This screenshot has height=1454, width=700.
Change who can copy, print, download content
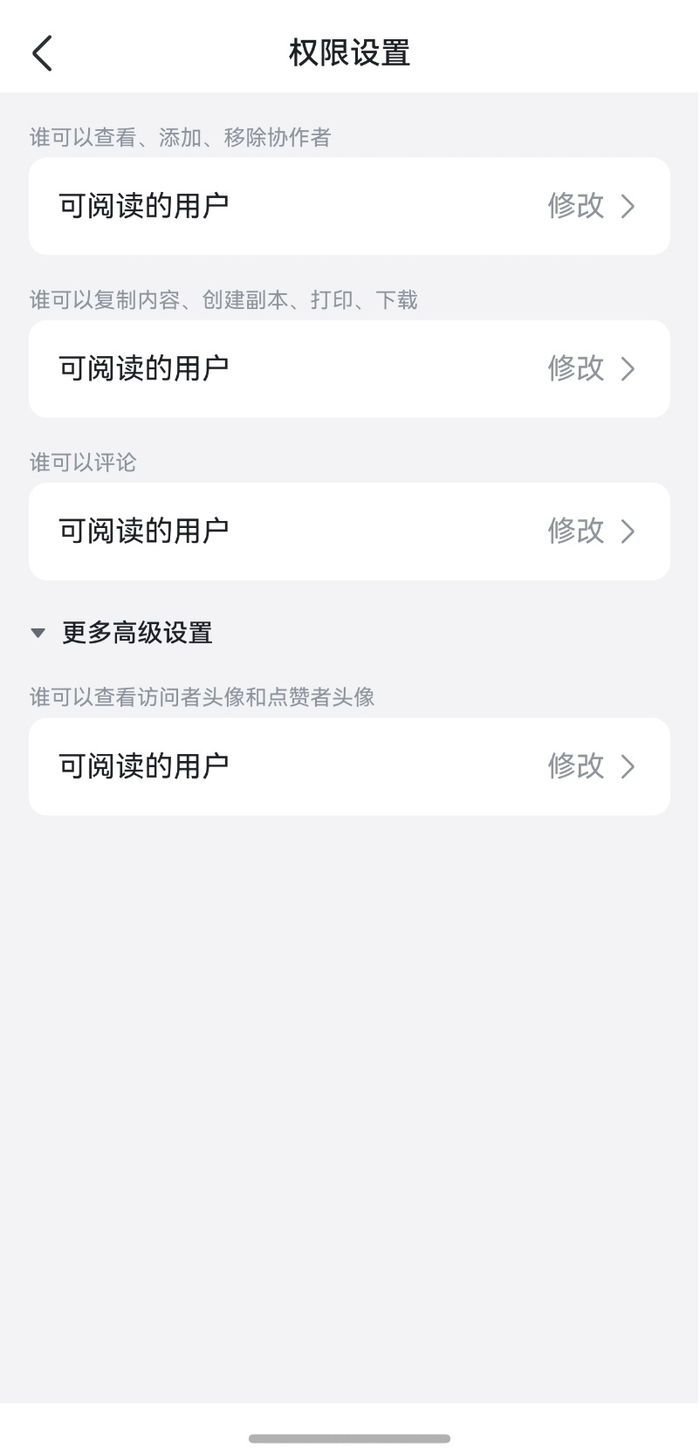(591, 369)
